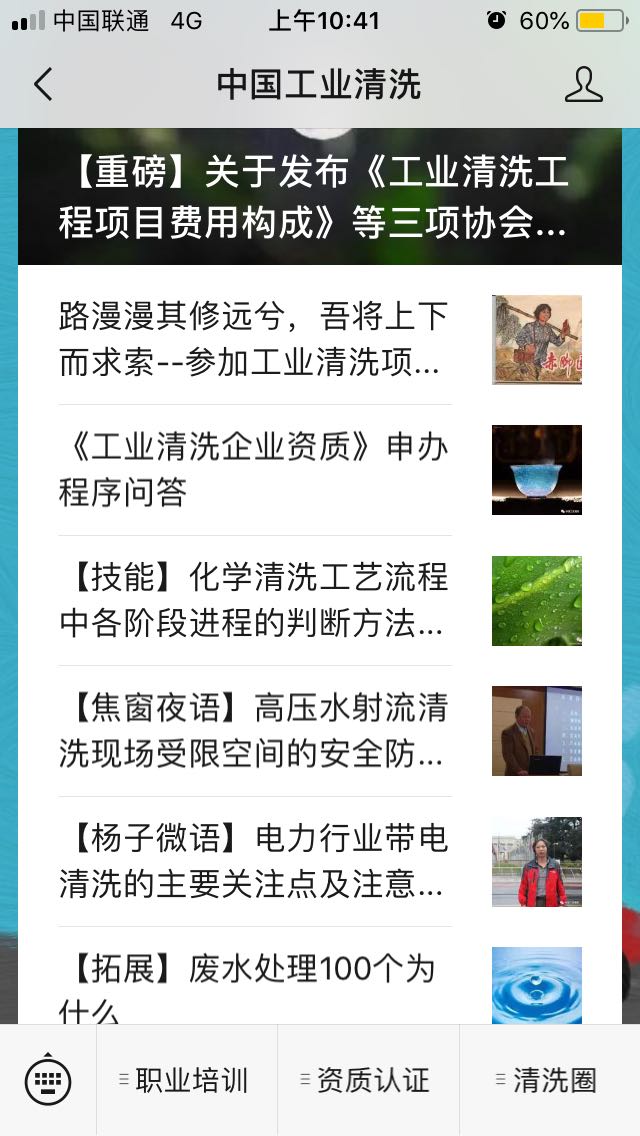The image size is (640, 1136).
Task: Go back from 中国工业清洗 account
Action: pyautogui.click(x=43, y=85)
